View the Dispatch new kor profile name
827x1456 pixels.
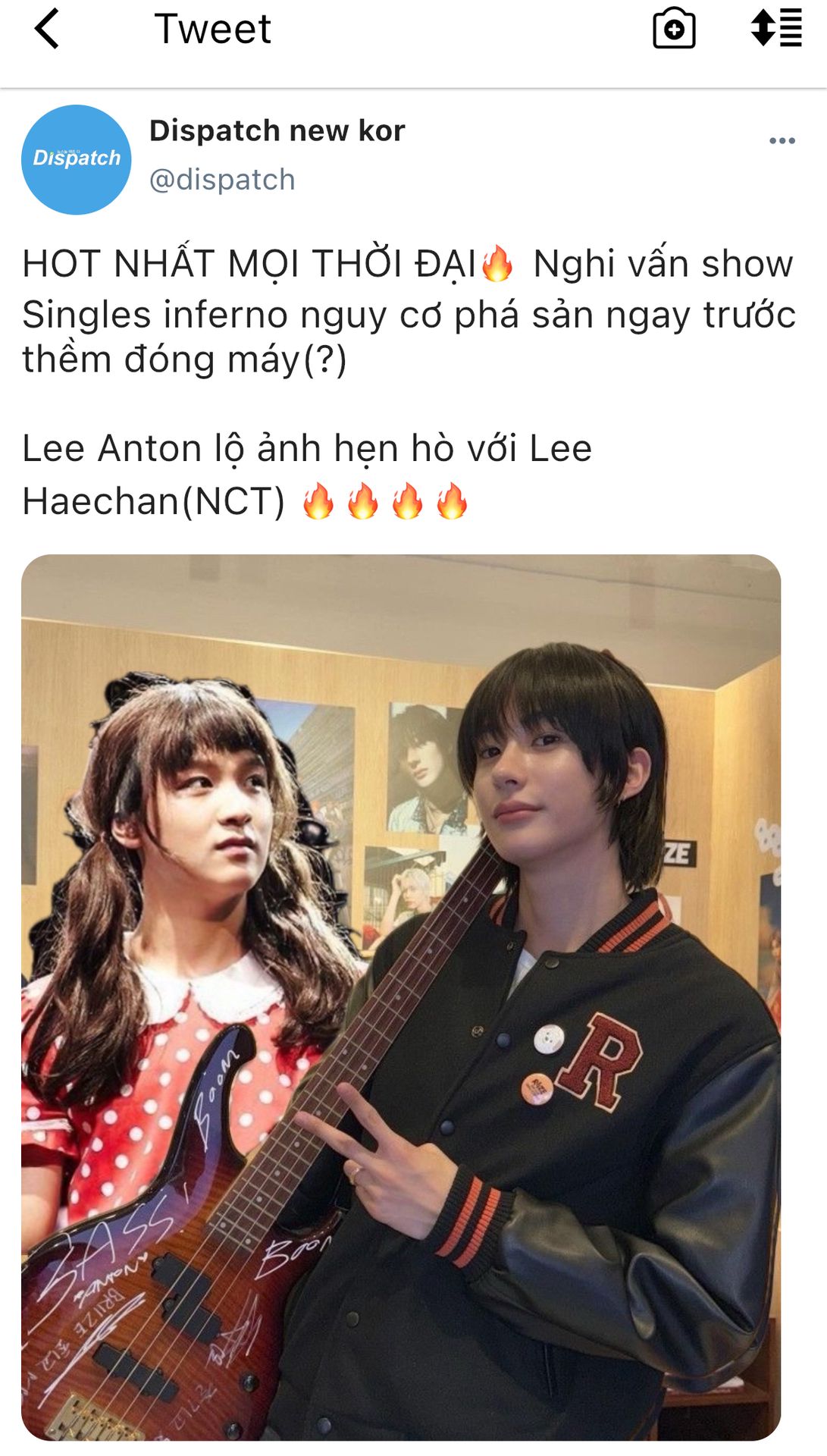point(277,130)
